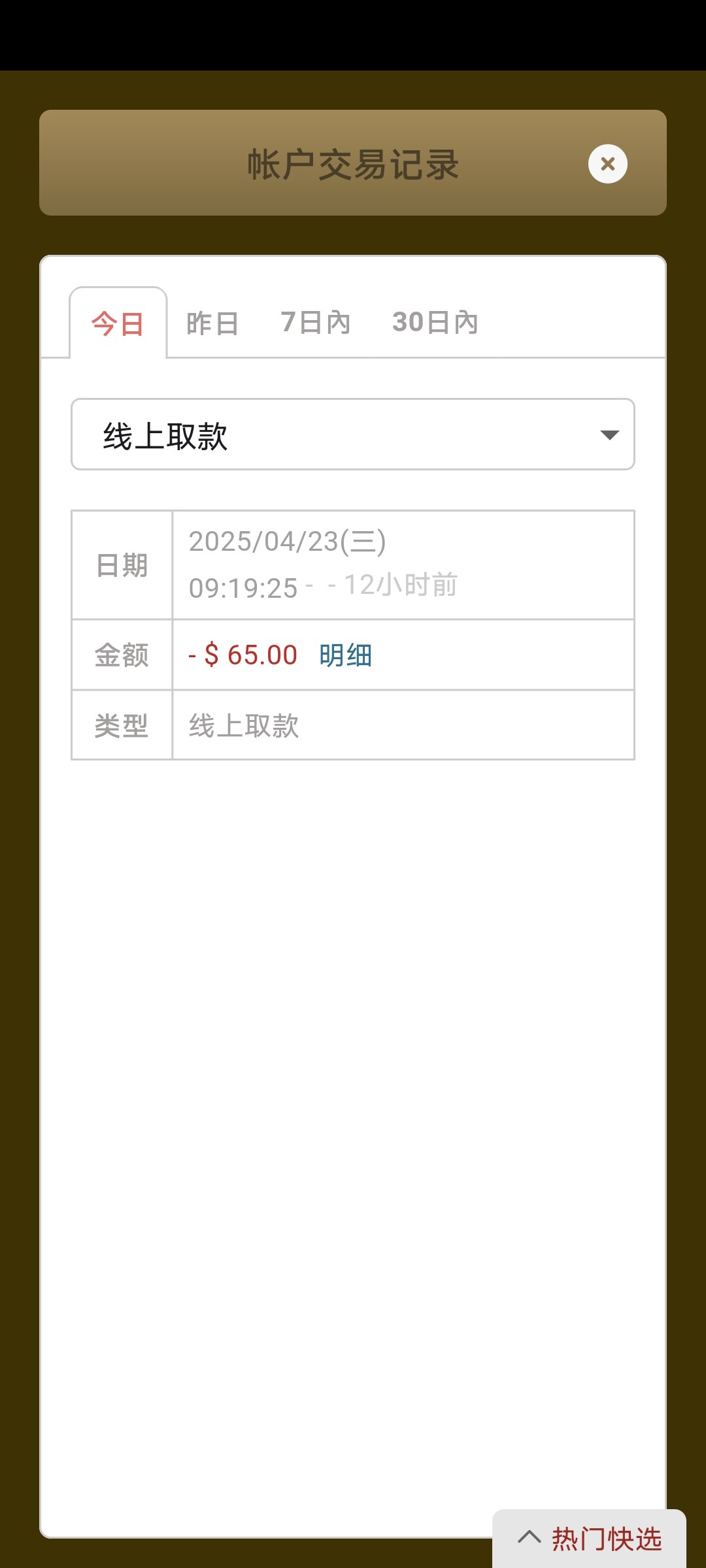Close the 帐户交易记录 dialog
Viewport: 706px width, 1568px height.
point(607,164)
